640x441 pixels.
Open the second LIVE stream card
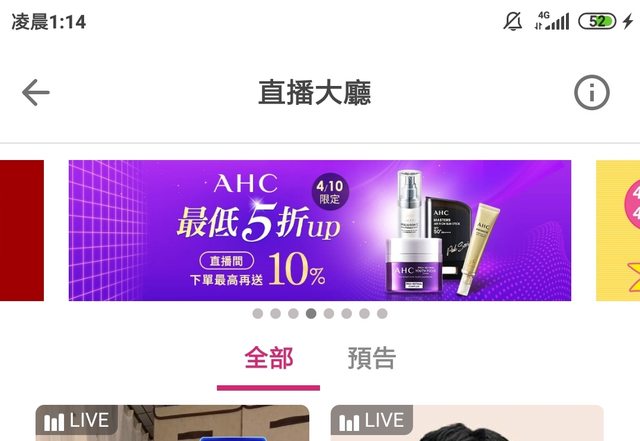467,424
